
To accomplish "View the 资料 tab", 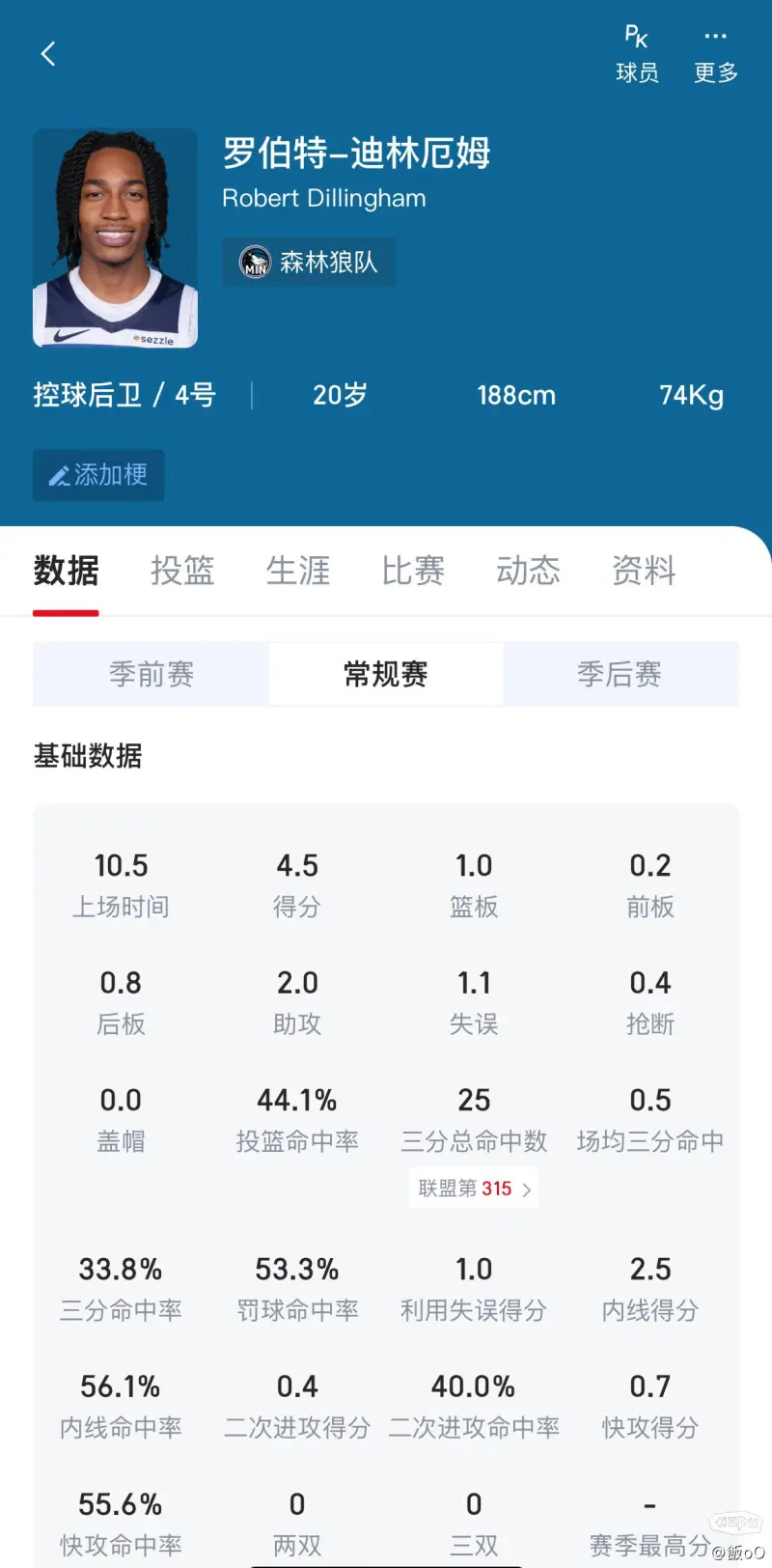I will (x=644, y=571).
